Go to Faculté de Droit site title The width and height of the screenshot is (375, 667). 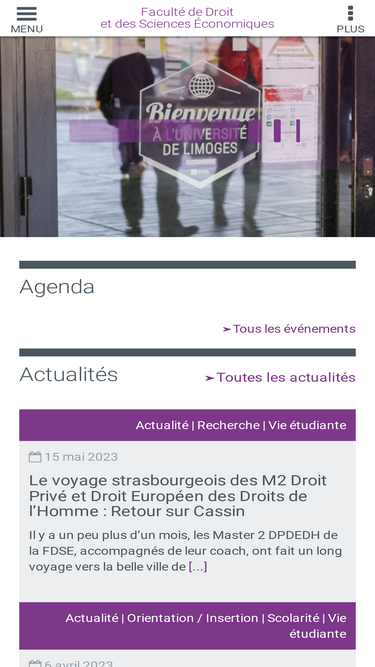(187, 18)
